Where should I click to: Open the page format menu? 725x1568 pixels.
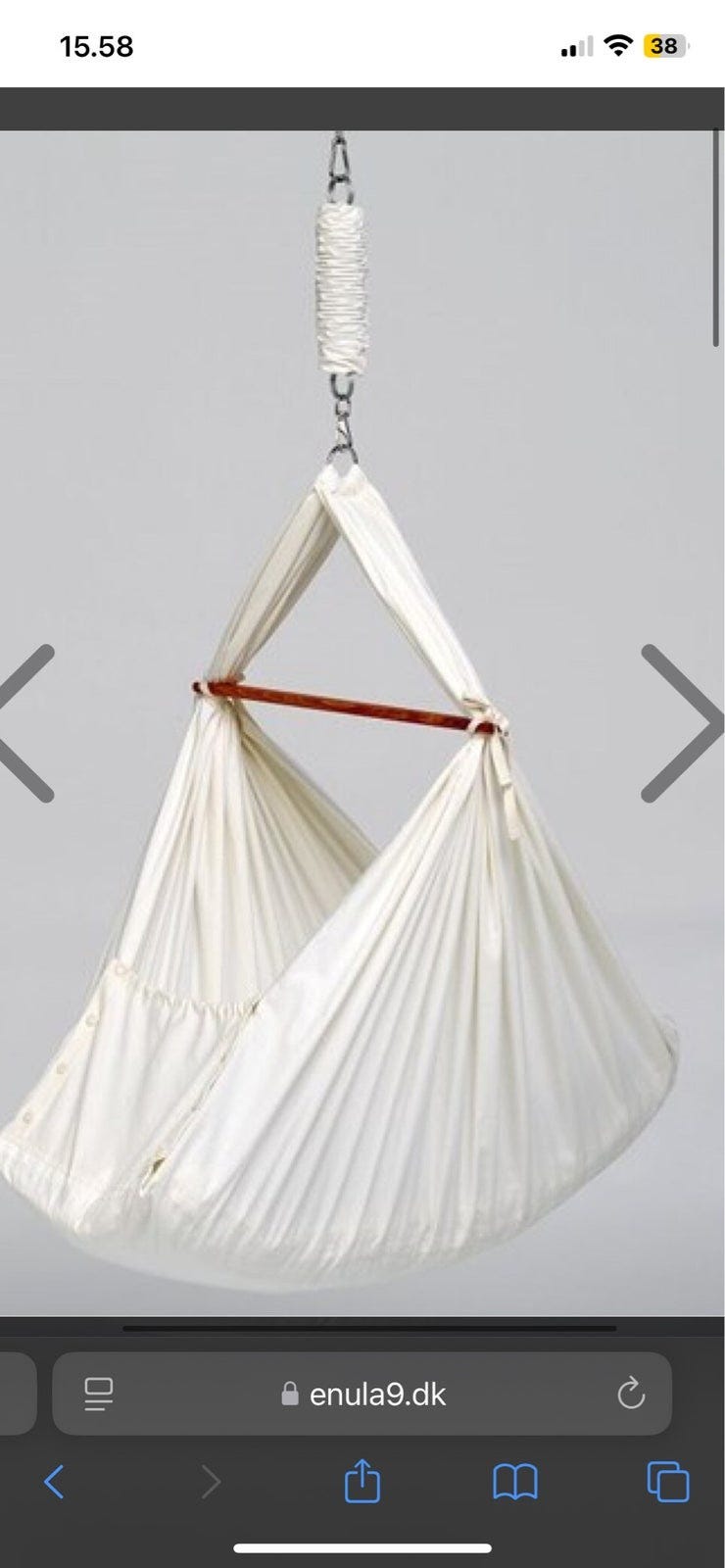[x=99, y=1394]
